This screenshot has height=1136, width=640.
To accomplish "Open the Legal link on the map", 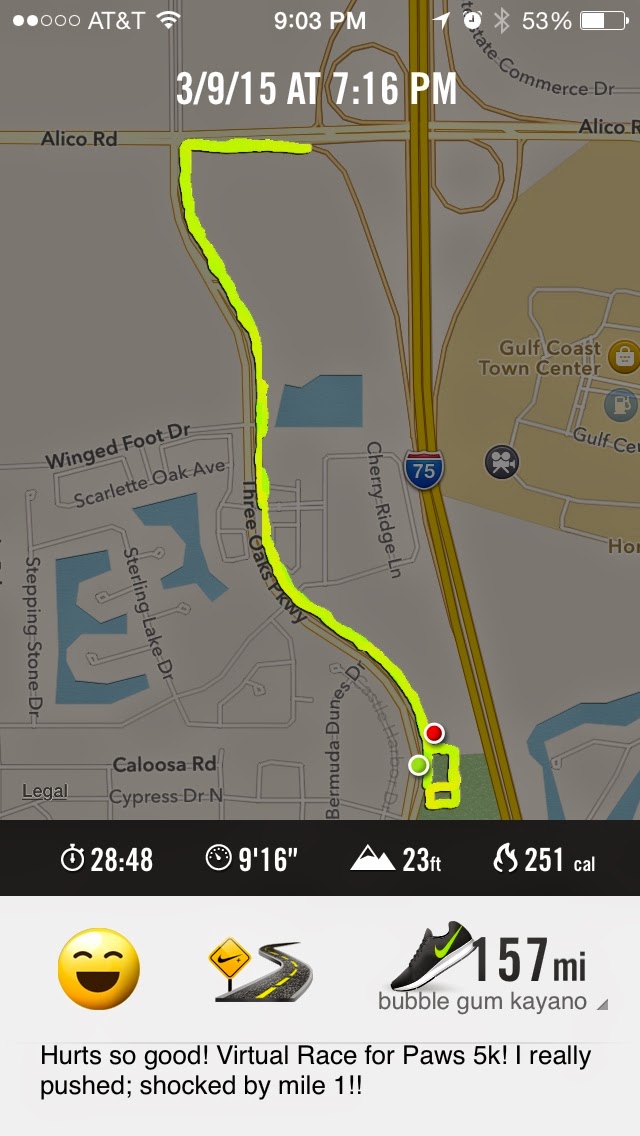I will click(x=45, y=791).
